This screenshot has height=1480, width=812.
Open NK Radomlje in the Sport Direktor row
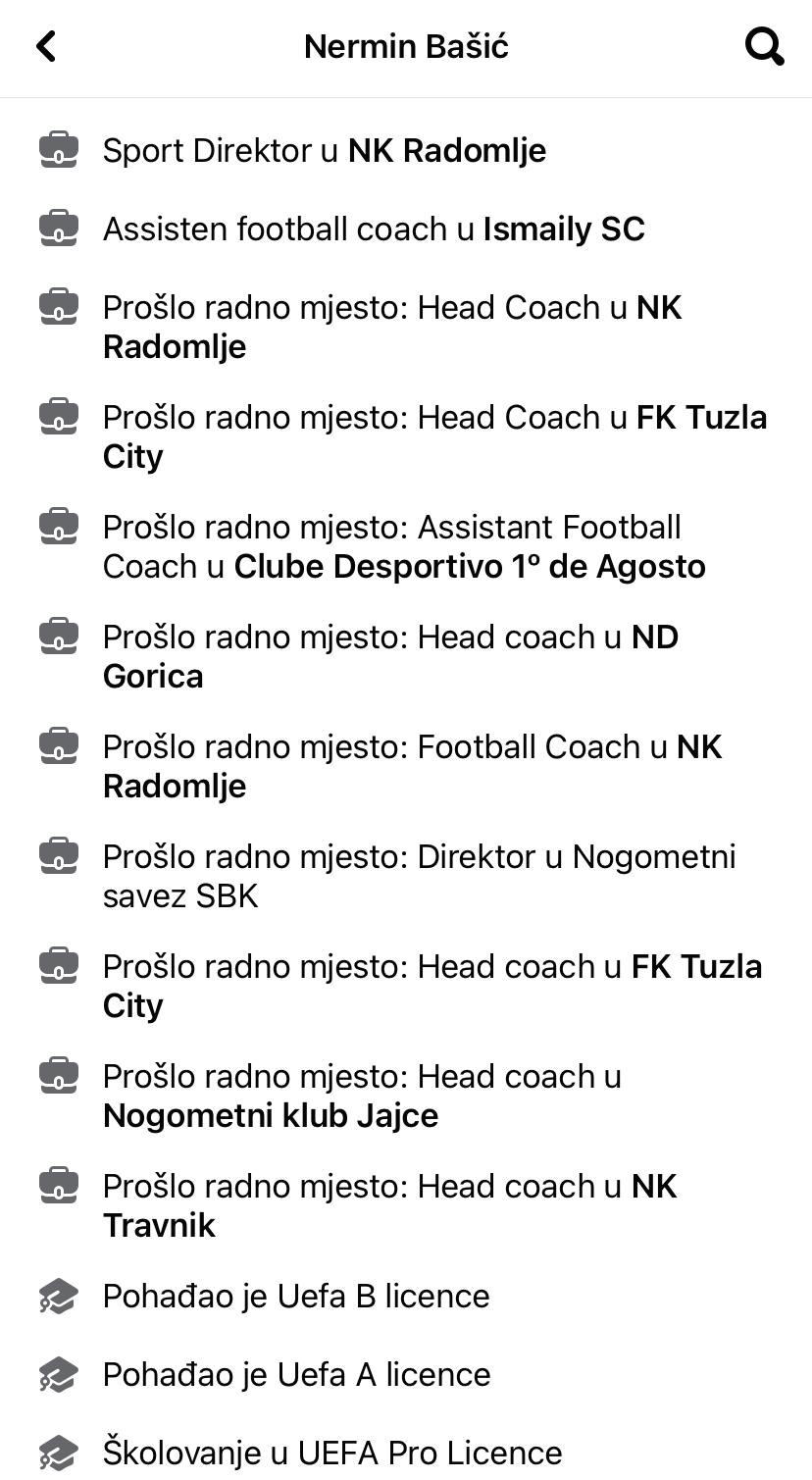point(447,151)
